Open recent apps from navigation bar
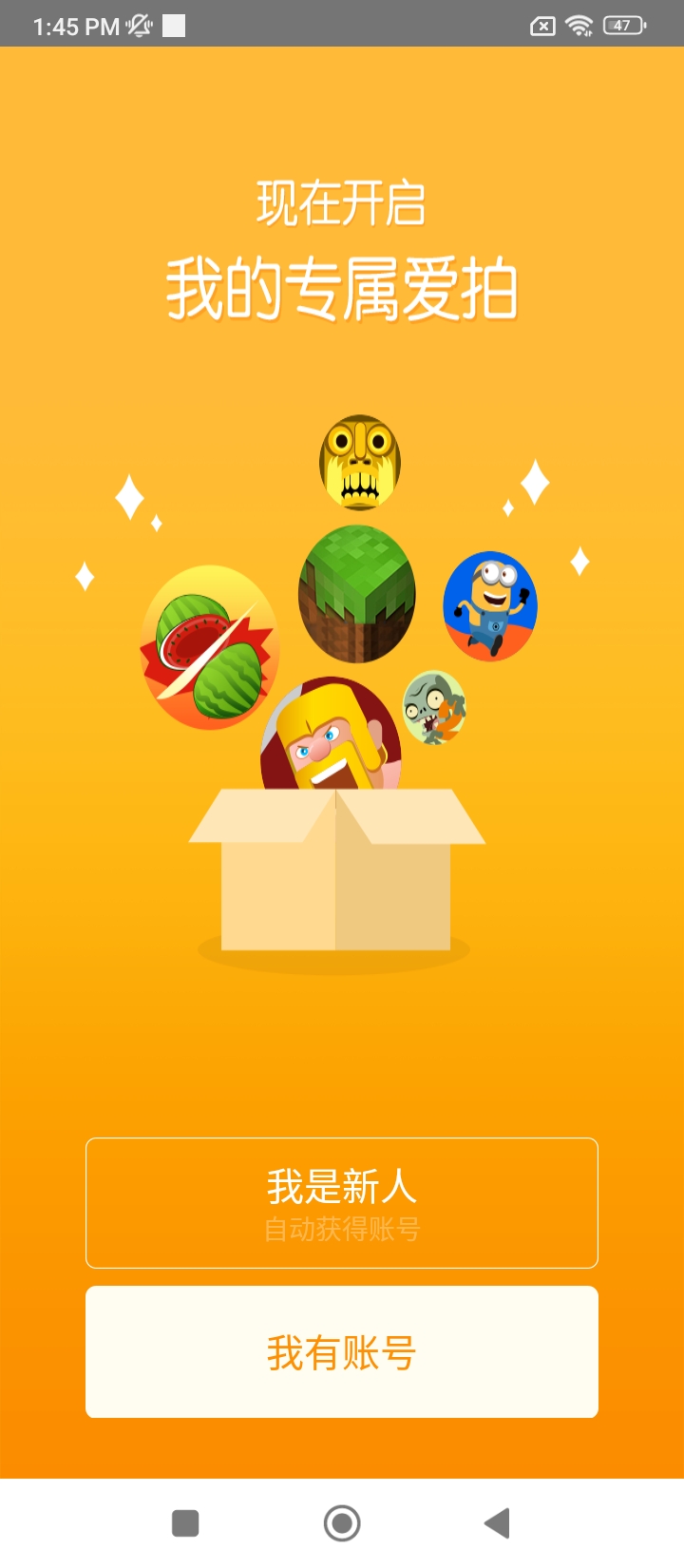Viewport: 684px width, 1568px height. coord(185,1523)
